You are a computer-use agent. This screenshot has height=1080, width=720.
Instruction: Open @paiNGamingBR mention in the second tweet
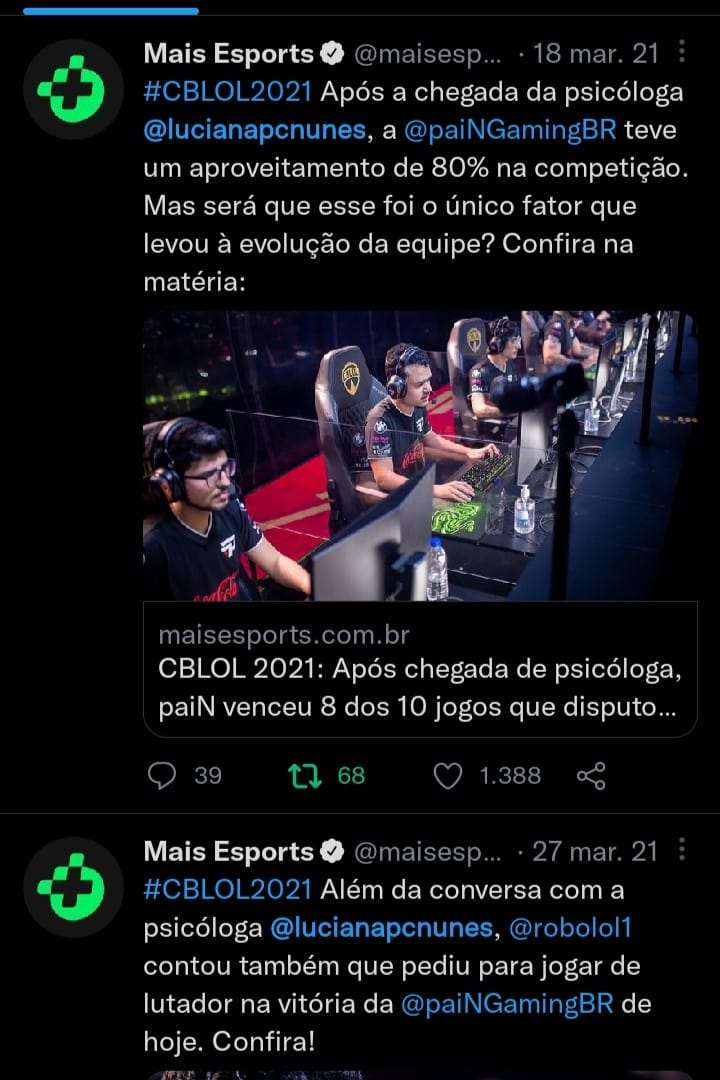point(507,1005)
